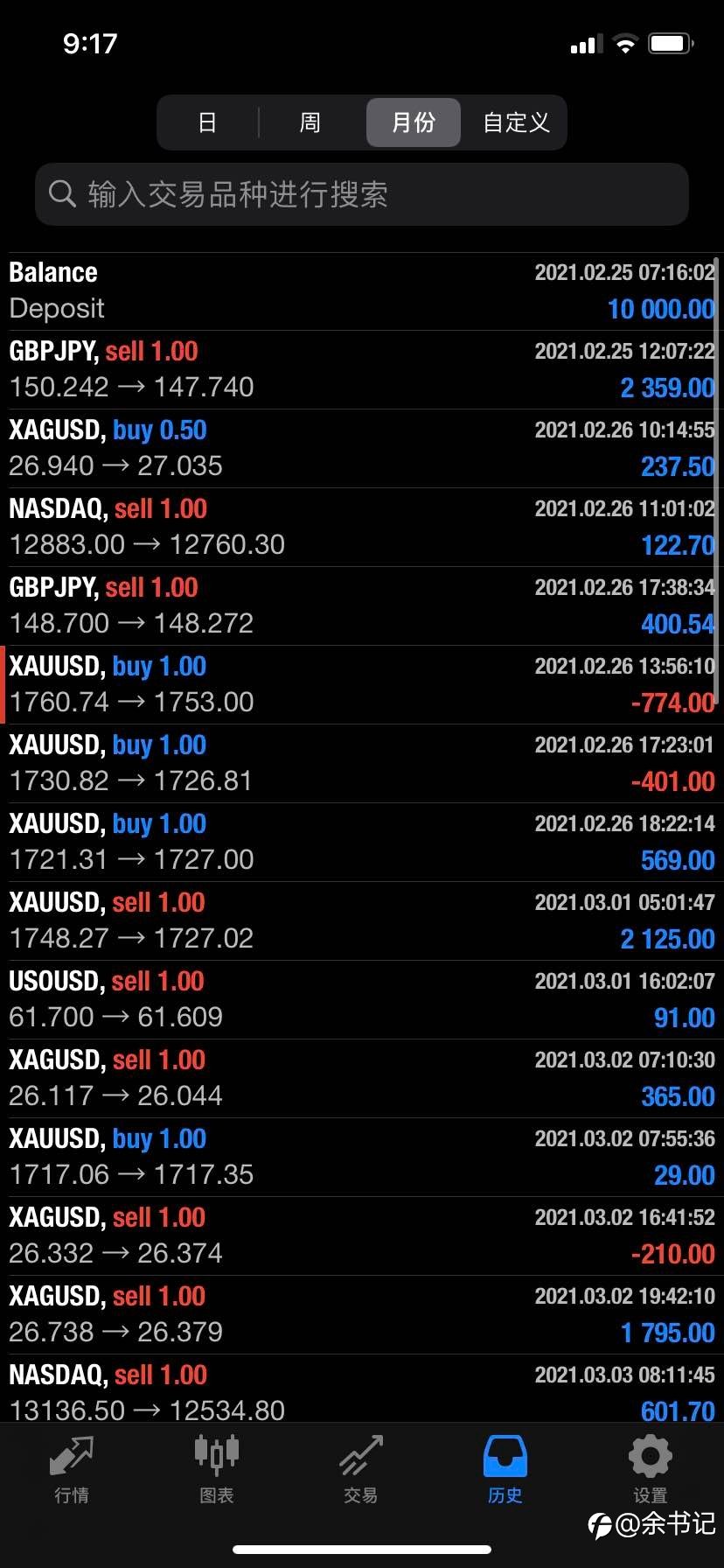
Task: Open the GBPJPY sell trade with 2 359.00 profit
Action: tap(362, 370)
